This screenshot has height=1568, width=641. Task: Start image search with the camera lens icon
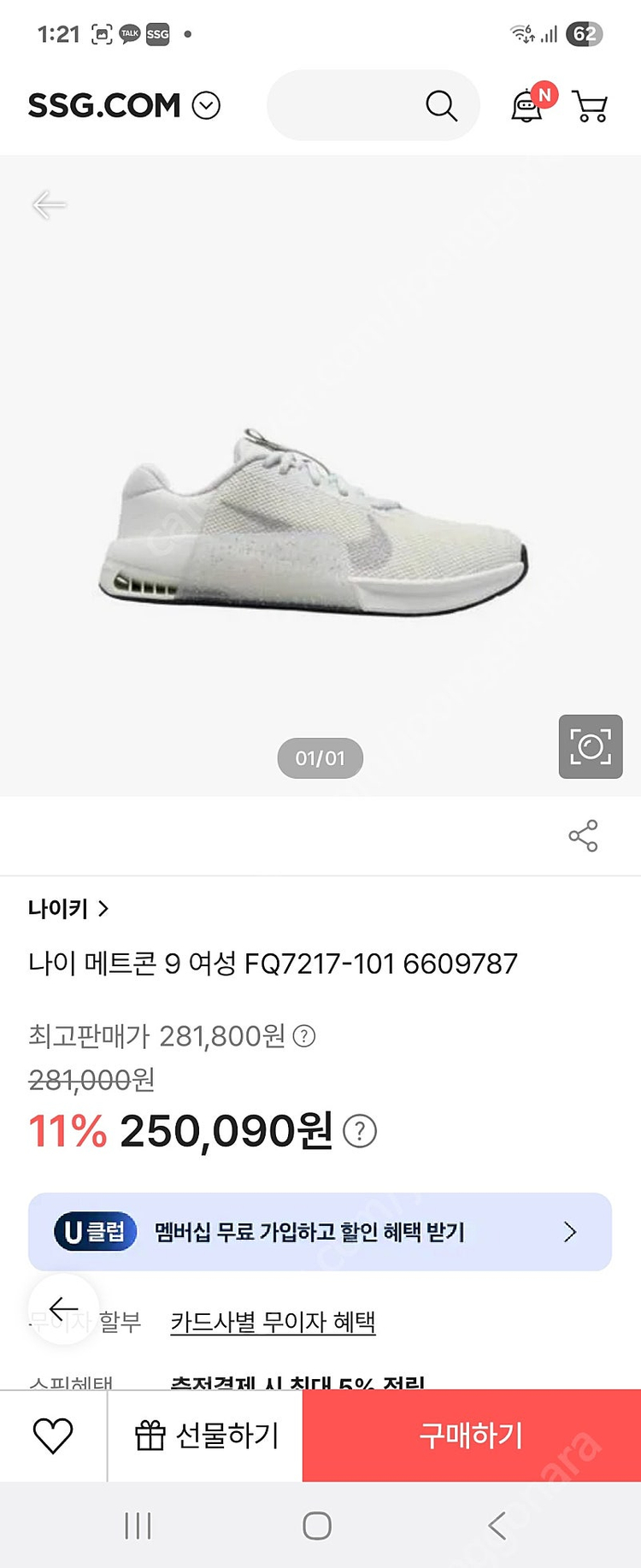591,746
